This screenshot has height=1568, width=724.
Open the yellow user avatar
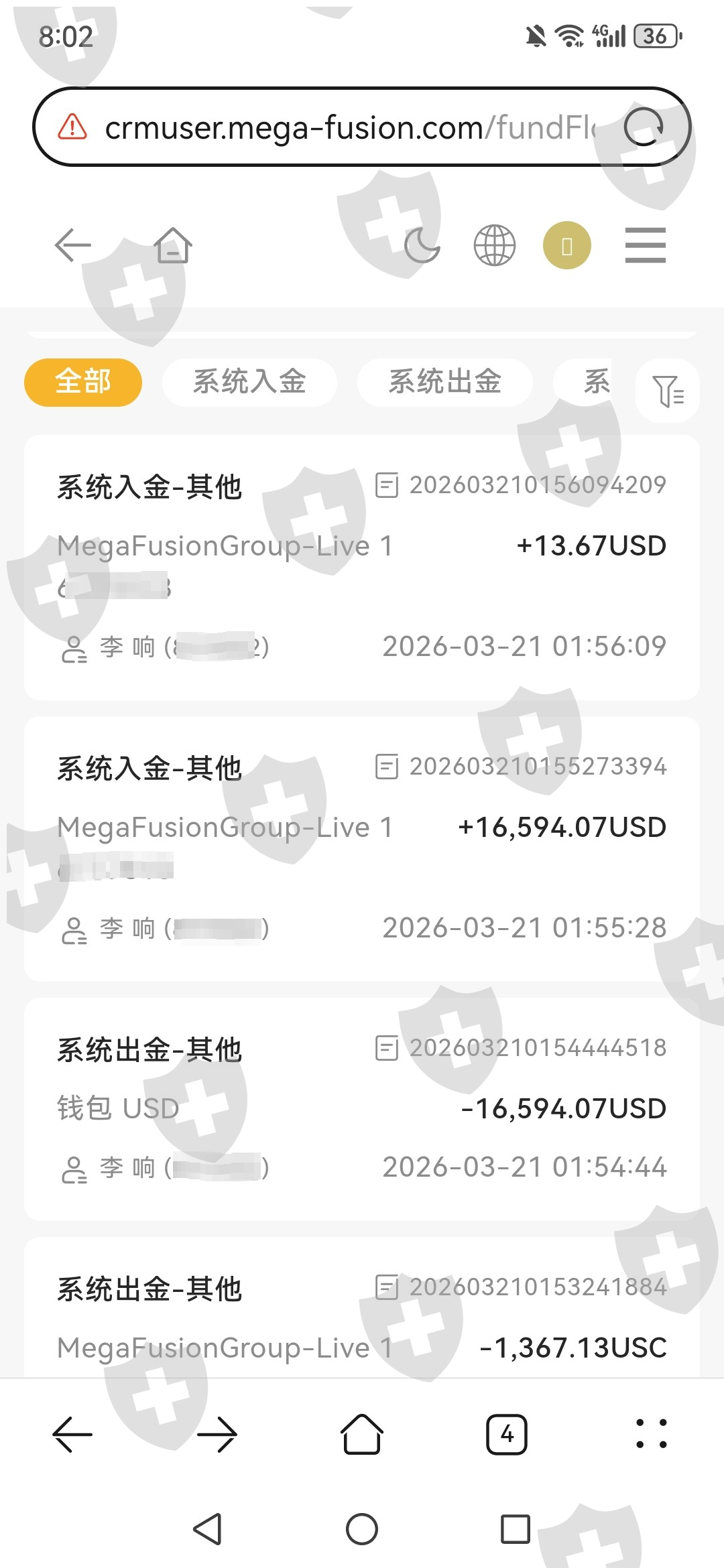point(567,245)
